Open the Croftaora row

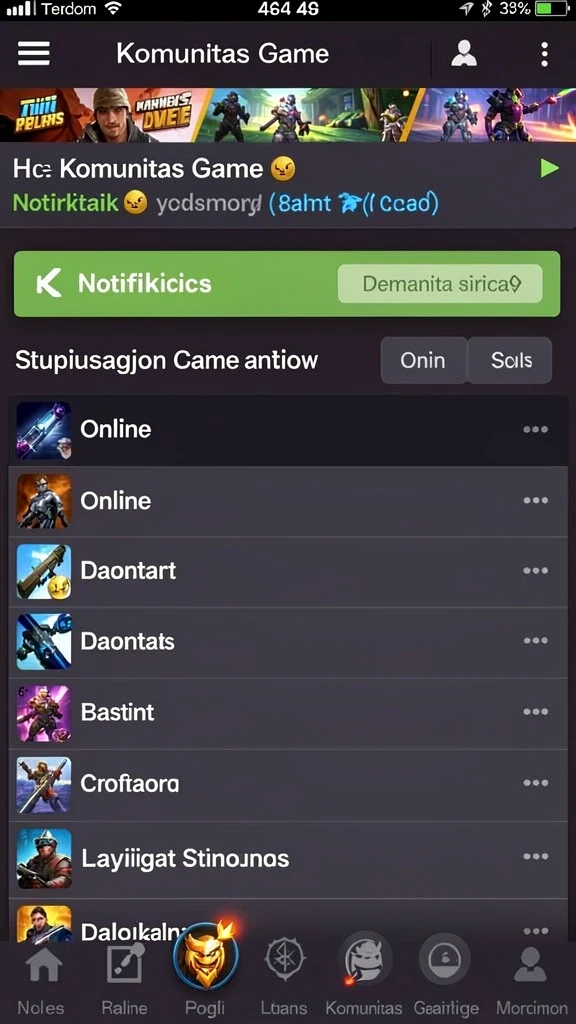coord(288,784)
